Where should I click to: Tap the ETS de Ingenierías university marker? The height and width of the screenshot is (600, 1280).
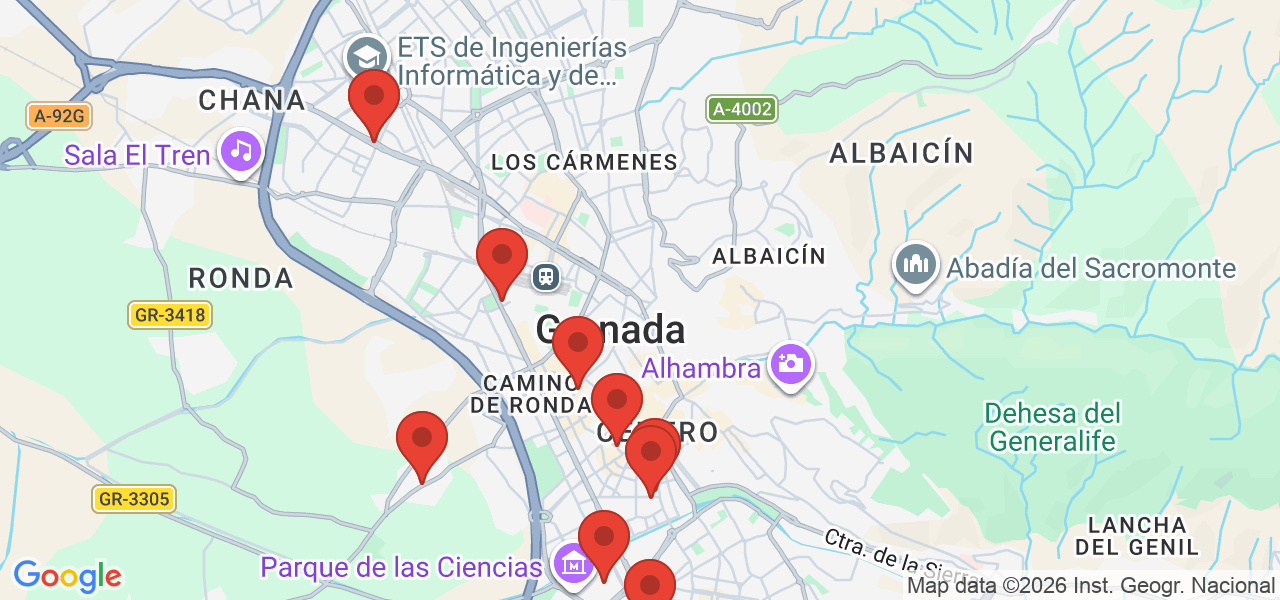[366, 57]
